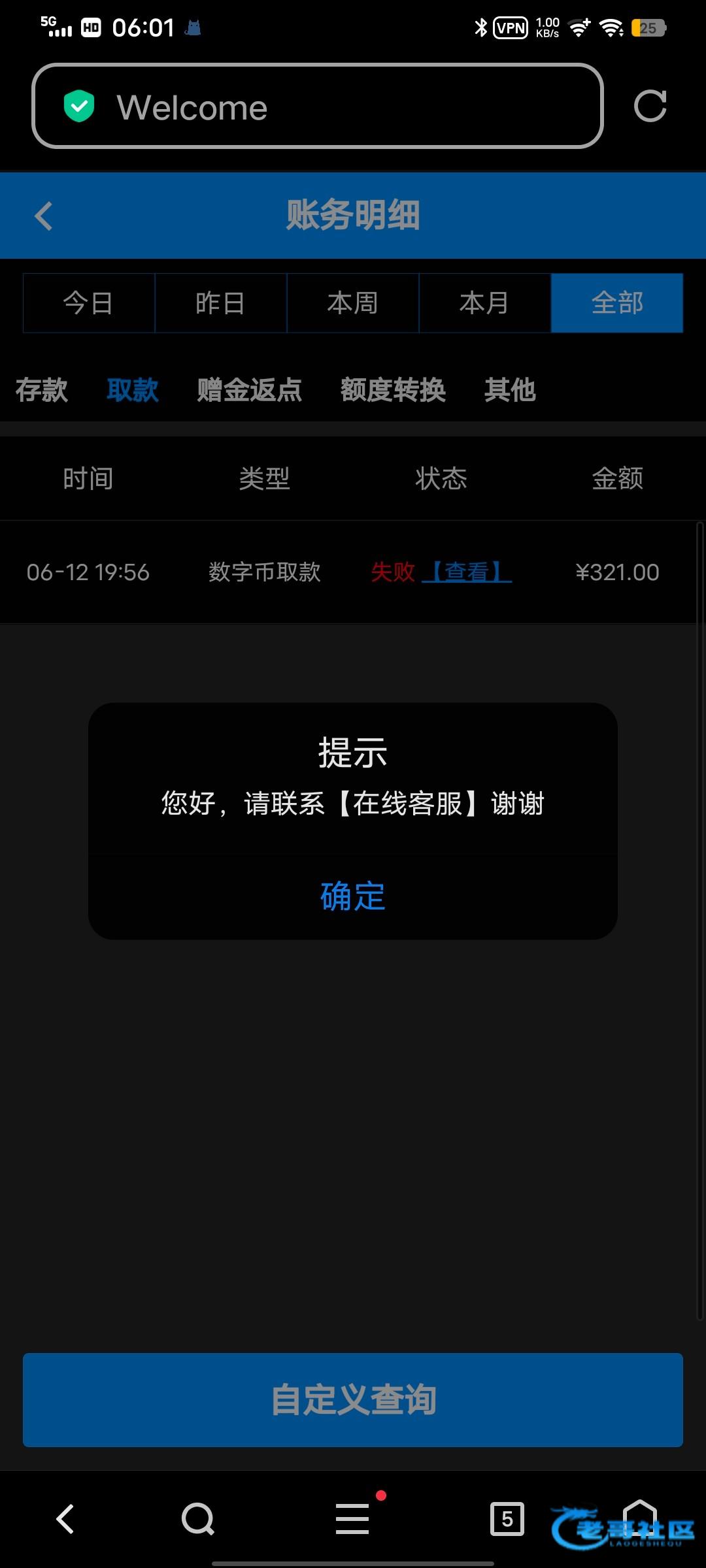Tap the browser back arrow in bottom toolbar
The image size is (706, 1568).
pos(65,1518)
